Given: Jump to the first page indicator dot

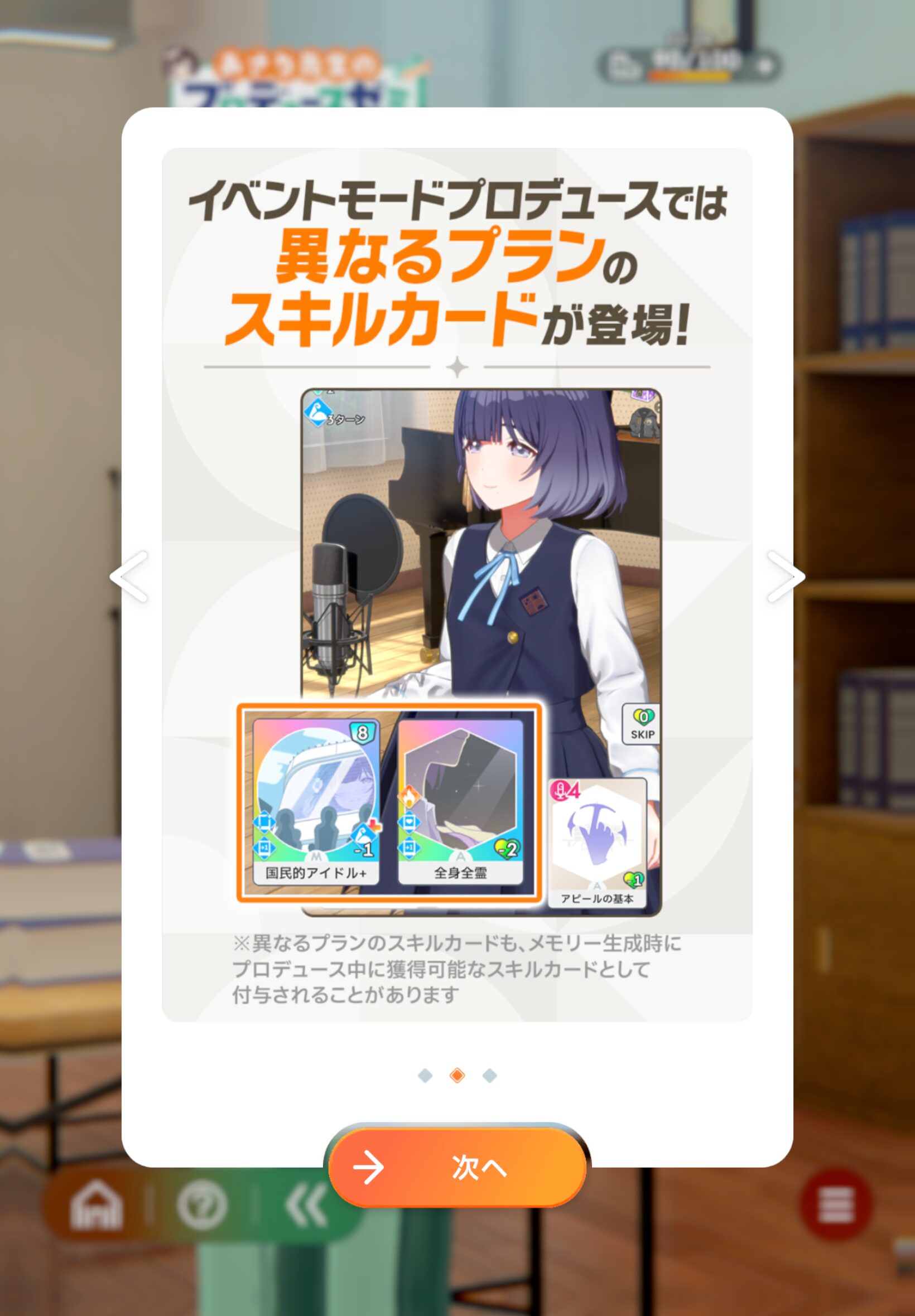Looking at the screenshot, I should pos(425,1075).
